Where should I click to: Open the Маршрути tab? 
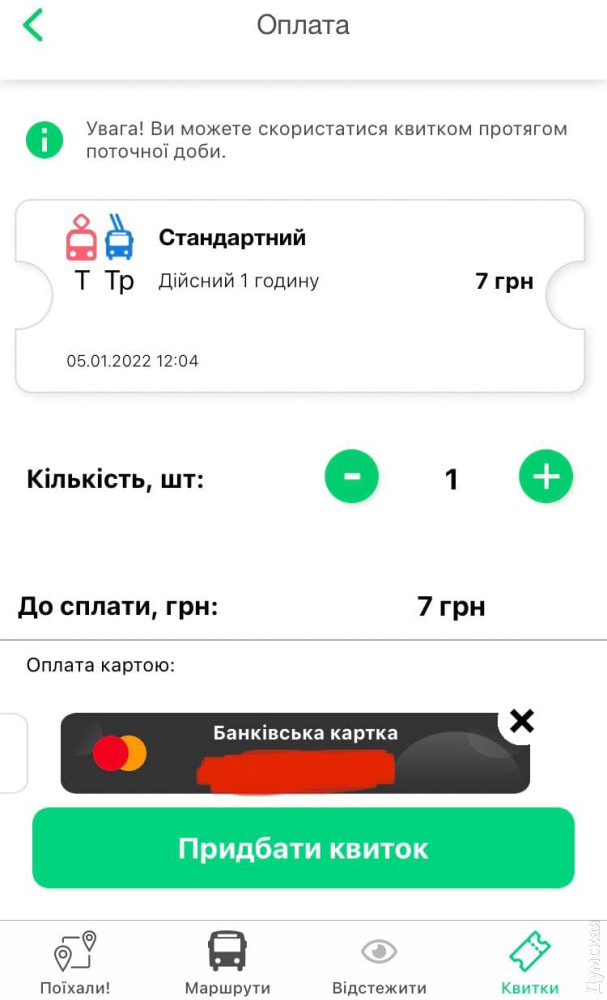click(x=227, y=962)
